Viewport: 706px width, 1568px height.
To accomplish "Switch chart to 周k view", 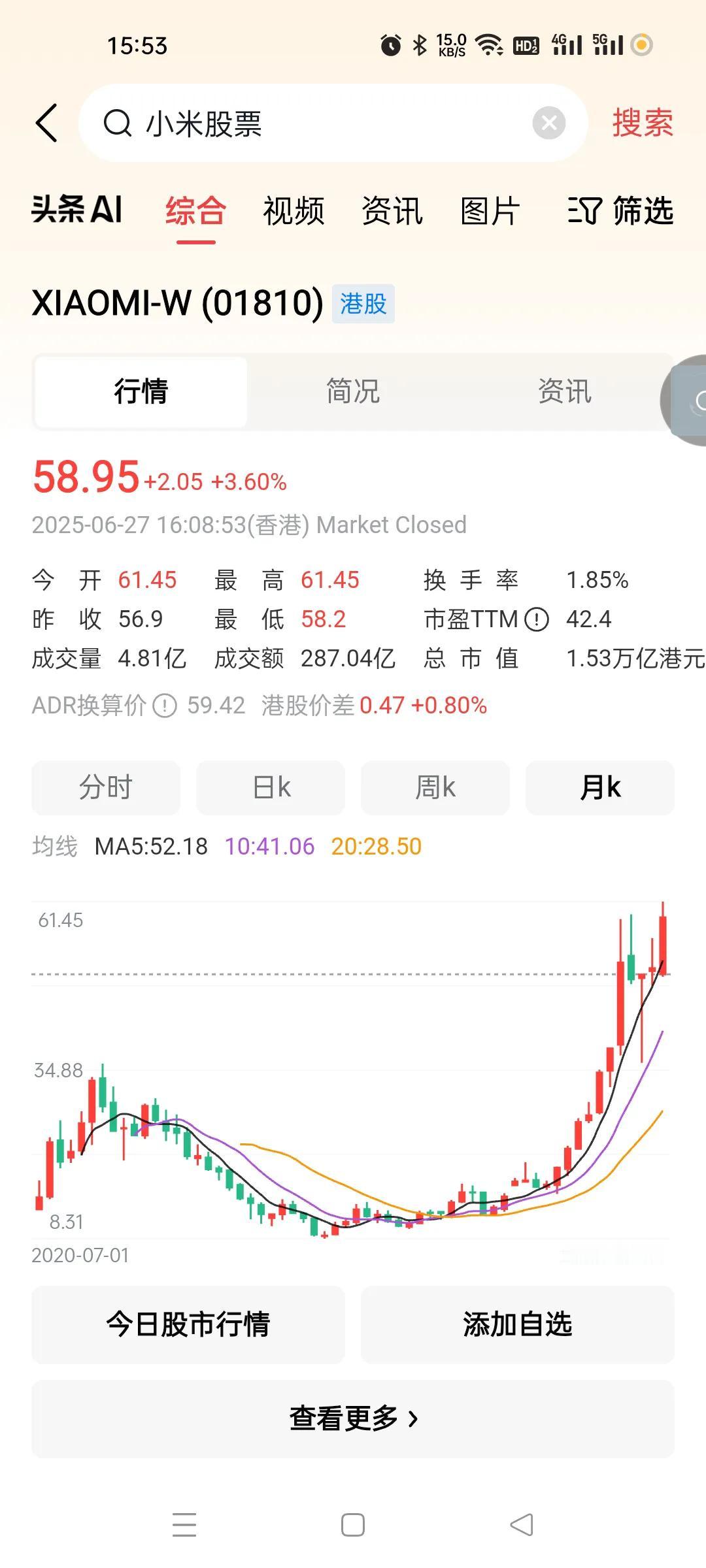I will [435, 788].
